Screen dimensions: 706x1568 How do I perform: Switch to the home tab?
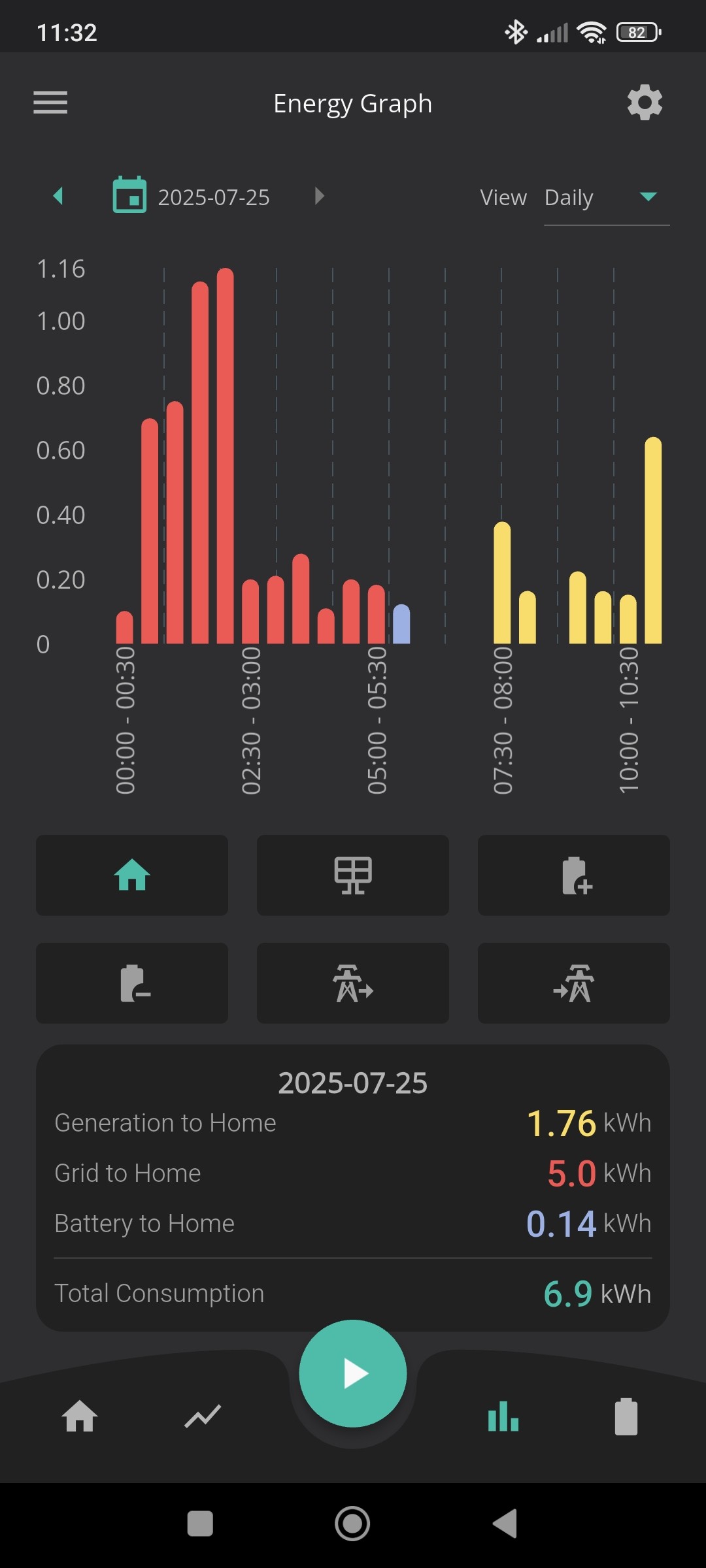(x=80, y=1416)
